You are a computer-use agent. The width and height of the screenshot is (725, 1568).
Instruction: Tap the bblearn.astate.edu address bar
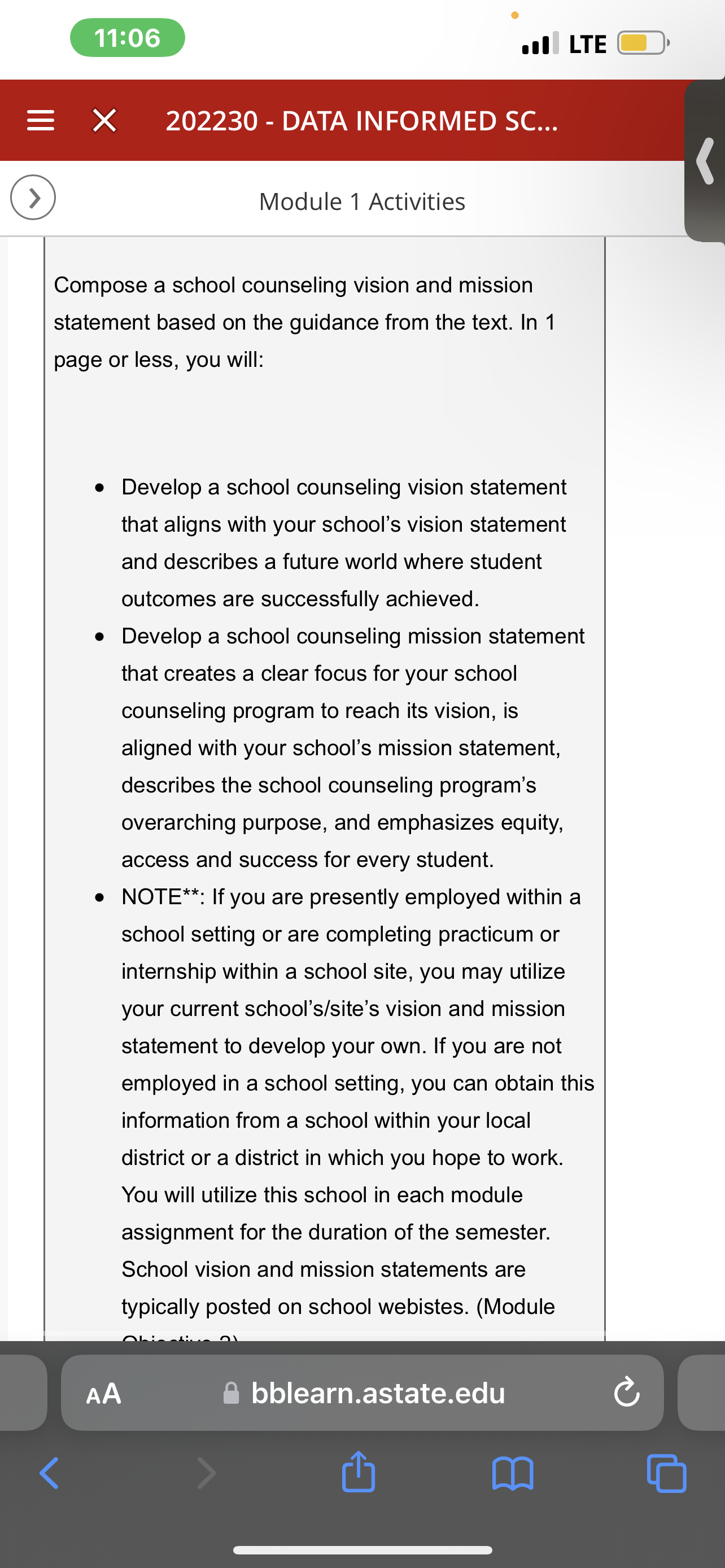(363, 1392)
